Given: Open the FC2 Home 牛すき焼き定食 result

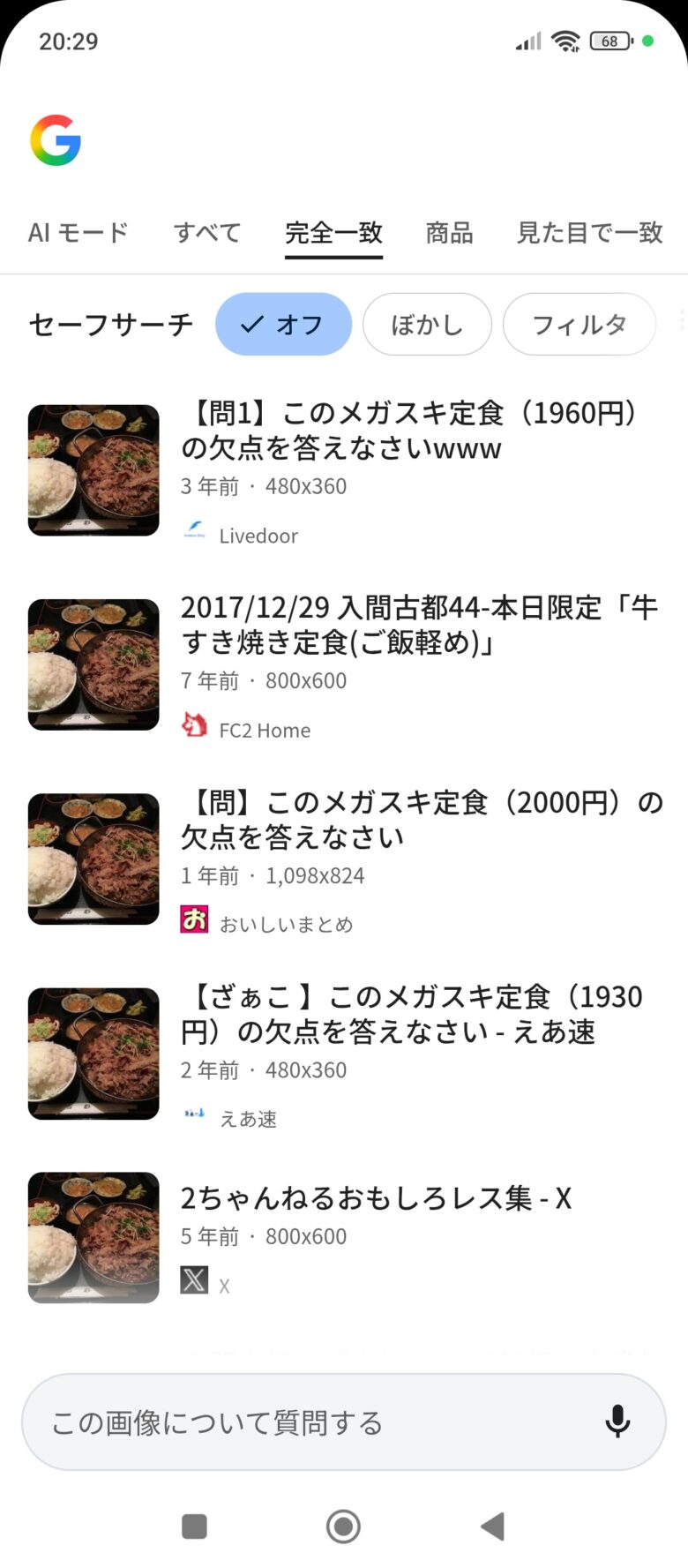Looking at the screenshot, I should coord(419,625).
